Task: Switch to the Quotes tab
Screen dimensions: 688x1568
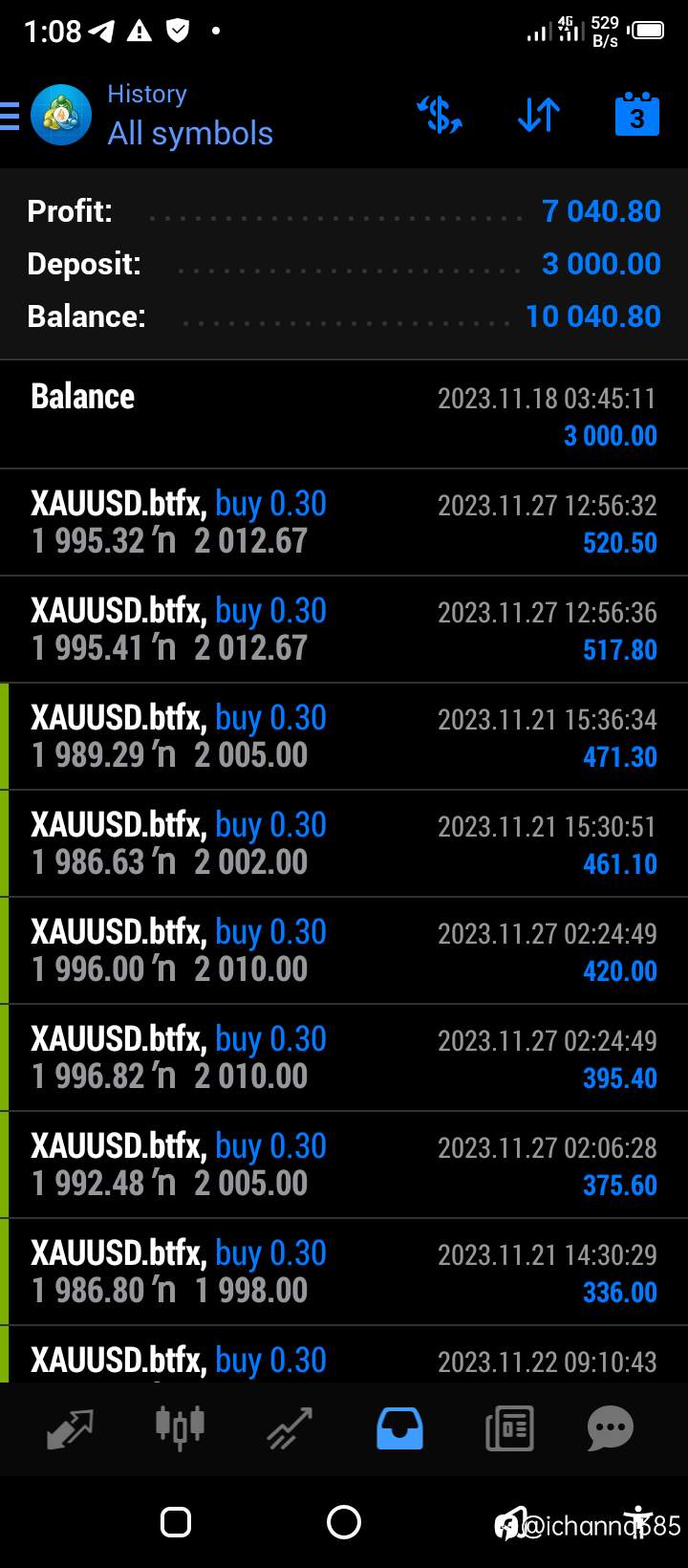Action: 70,1429
